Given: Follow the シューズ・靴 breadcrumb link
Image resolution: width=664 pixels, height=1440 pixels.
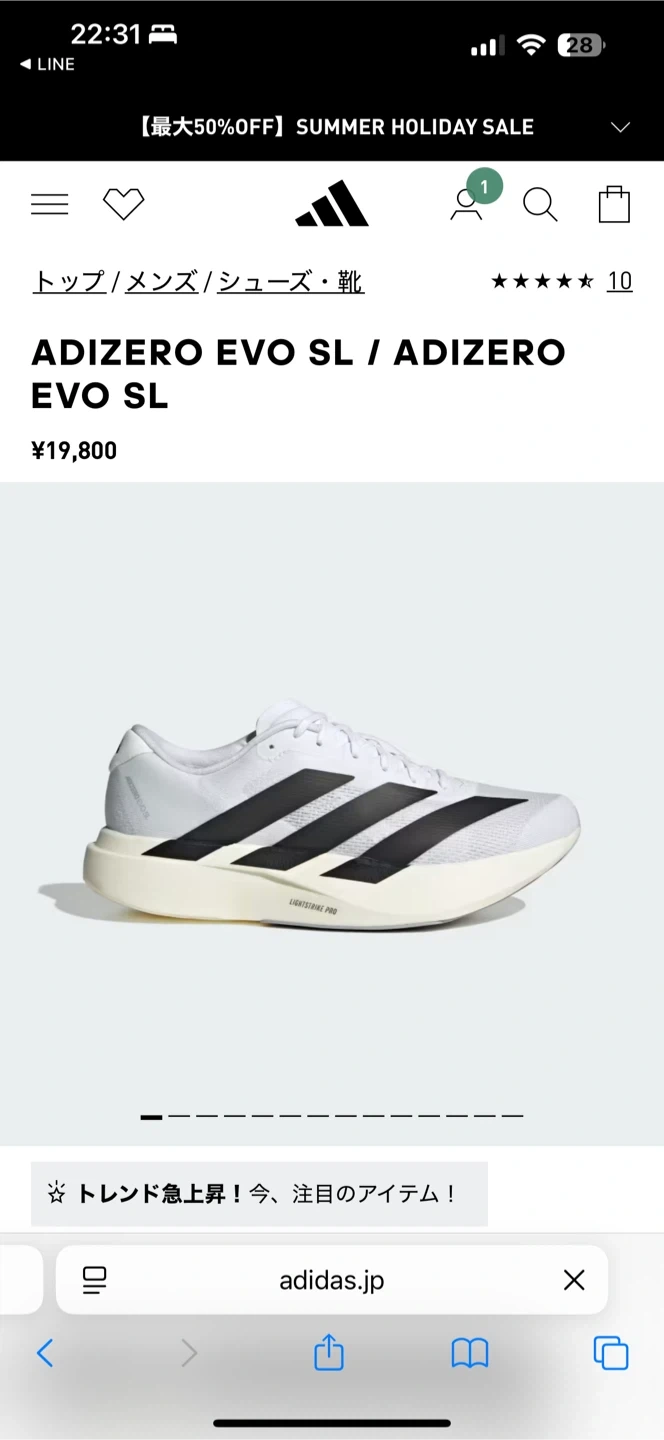Looking at the screenshot, I should coord(290,282).
